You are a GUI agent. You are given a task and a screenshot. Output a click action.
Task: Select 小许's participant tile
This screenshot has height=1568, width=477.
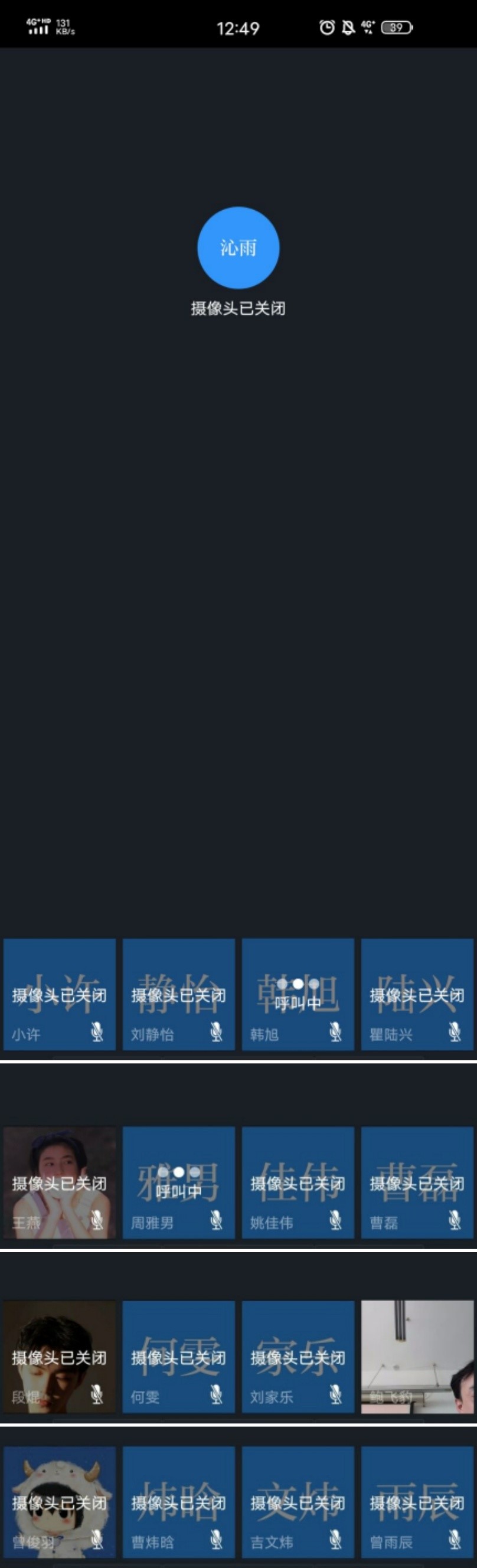[60, 994]
